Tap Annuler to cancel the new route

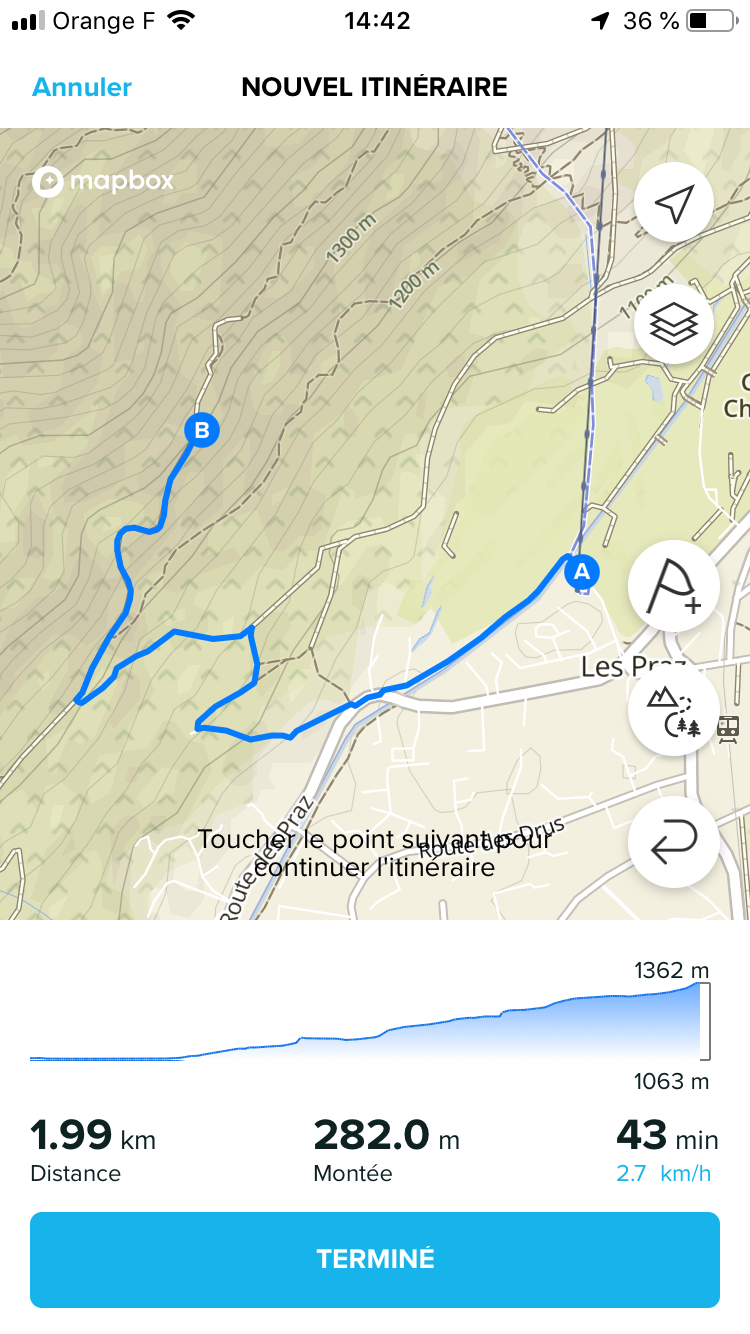(82, 87)
